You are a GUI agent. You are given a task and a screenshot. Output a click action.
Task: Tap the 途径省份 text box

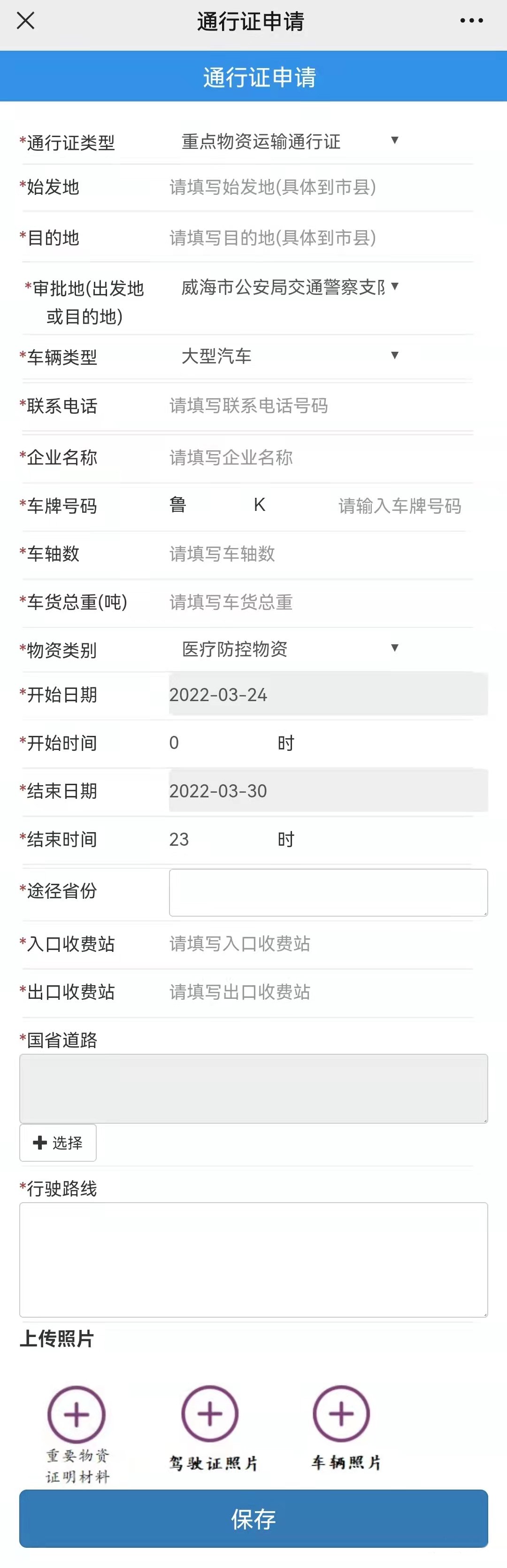pyautogui.click(x=328, y=892)
